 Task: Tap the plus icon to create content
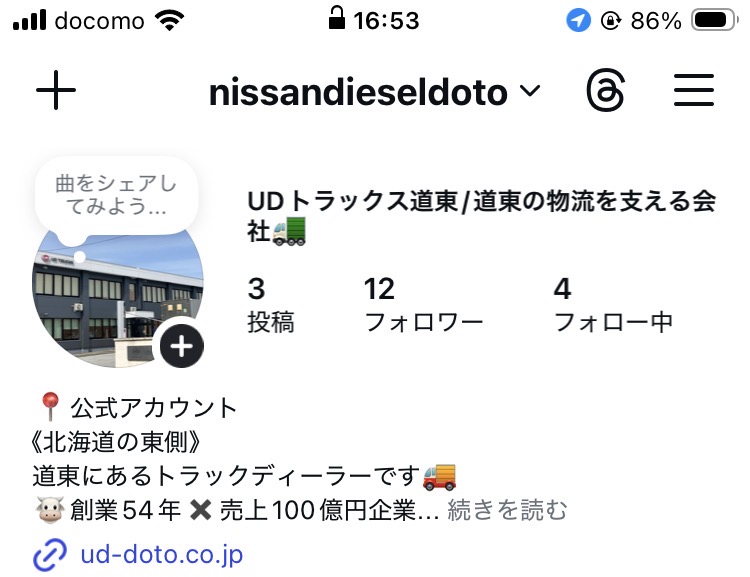(x=56, y=92)
